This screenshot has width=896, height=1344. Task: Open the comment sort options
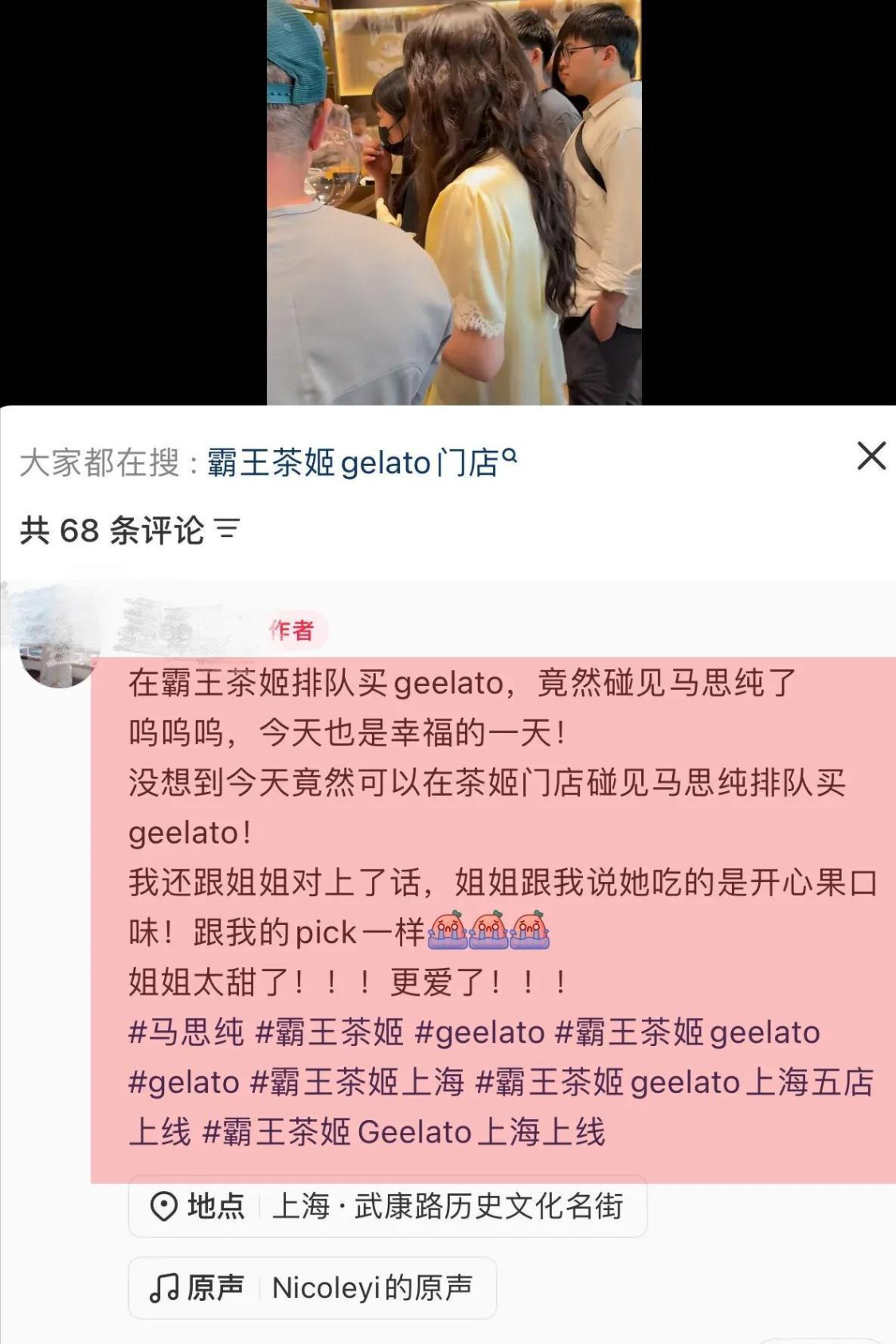[x=227, y=529]
